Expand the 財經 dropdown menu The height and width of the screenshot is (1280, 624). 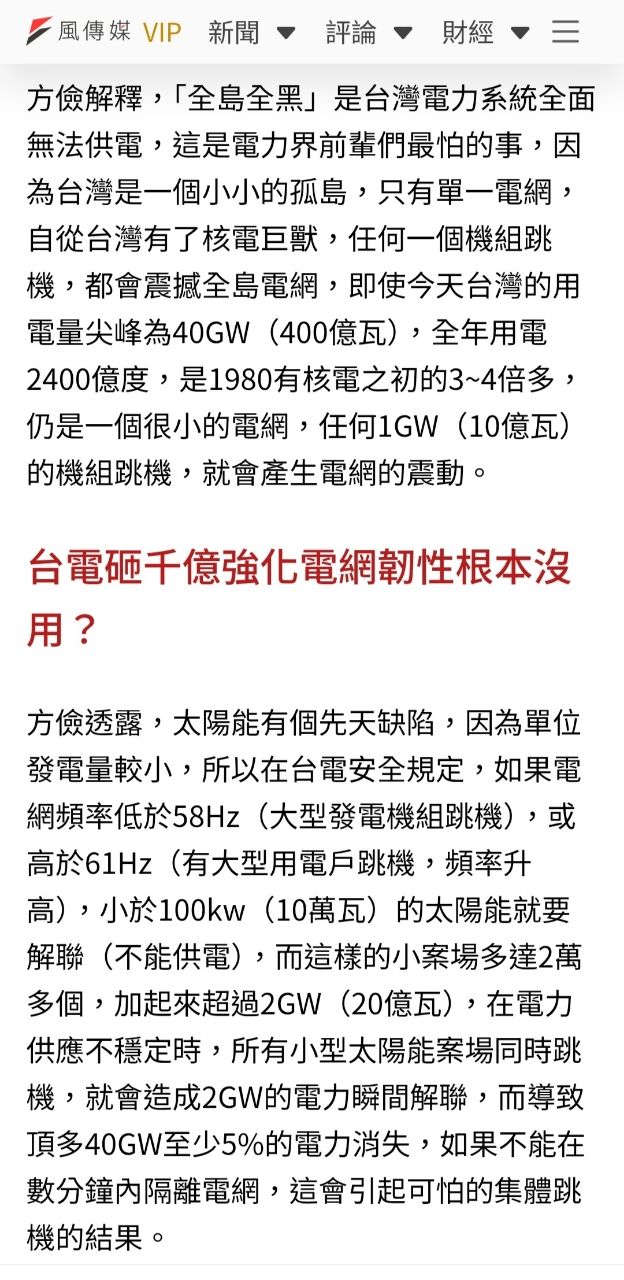485,32
